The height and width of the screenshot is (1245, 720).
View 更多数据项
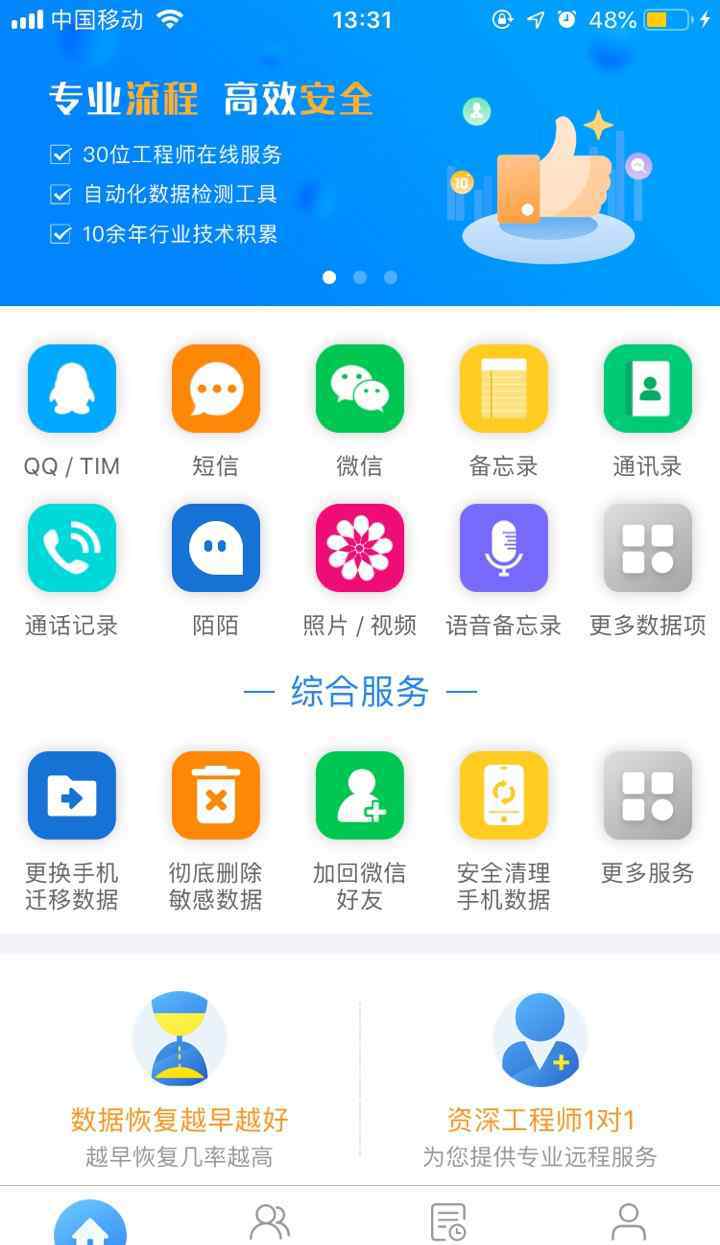pyautogui.click(x=648, y=548)
